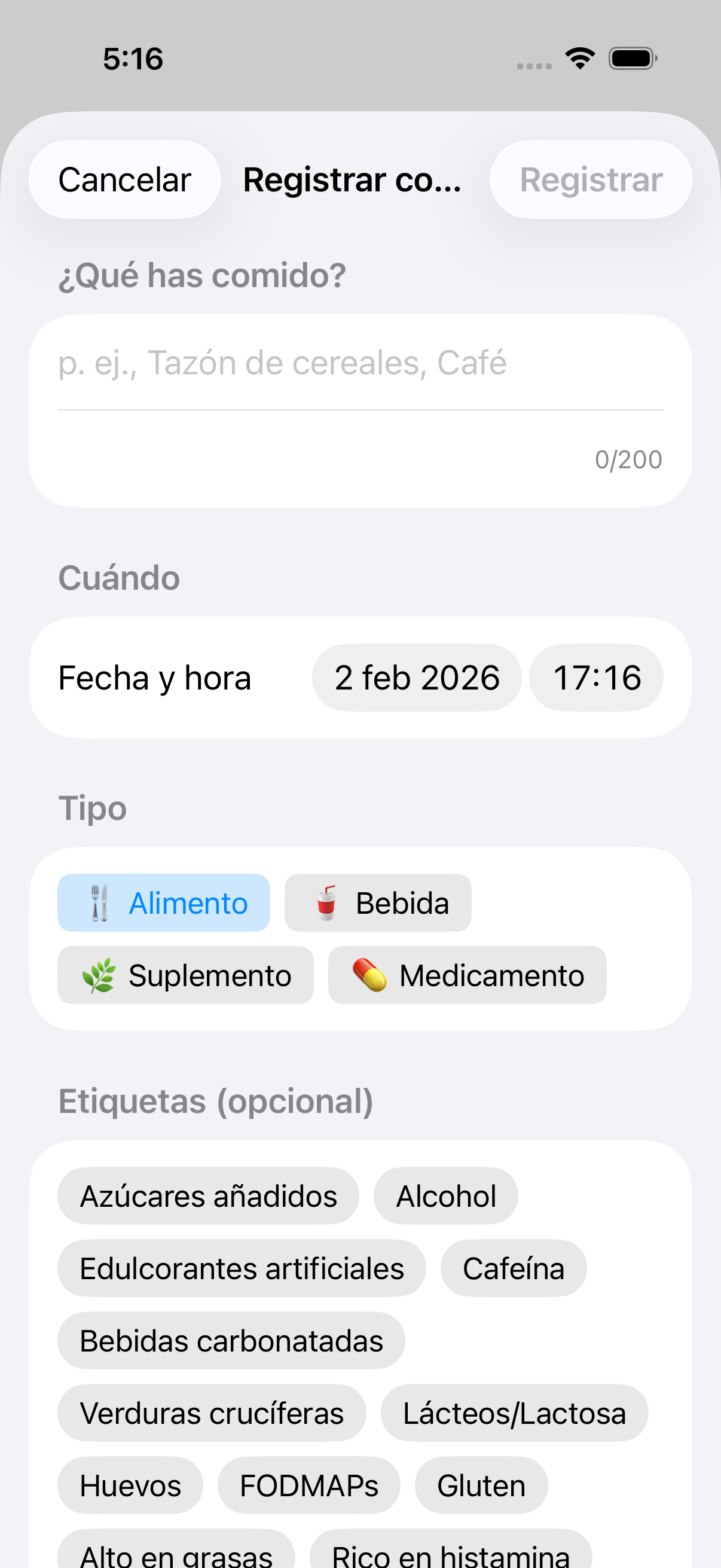Viewport: 721px width, 1568px height.
Task: Select the Gluten tag
Action: coord(481,1485)
